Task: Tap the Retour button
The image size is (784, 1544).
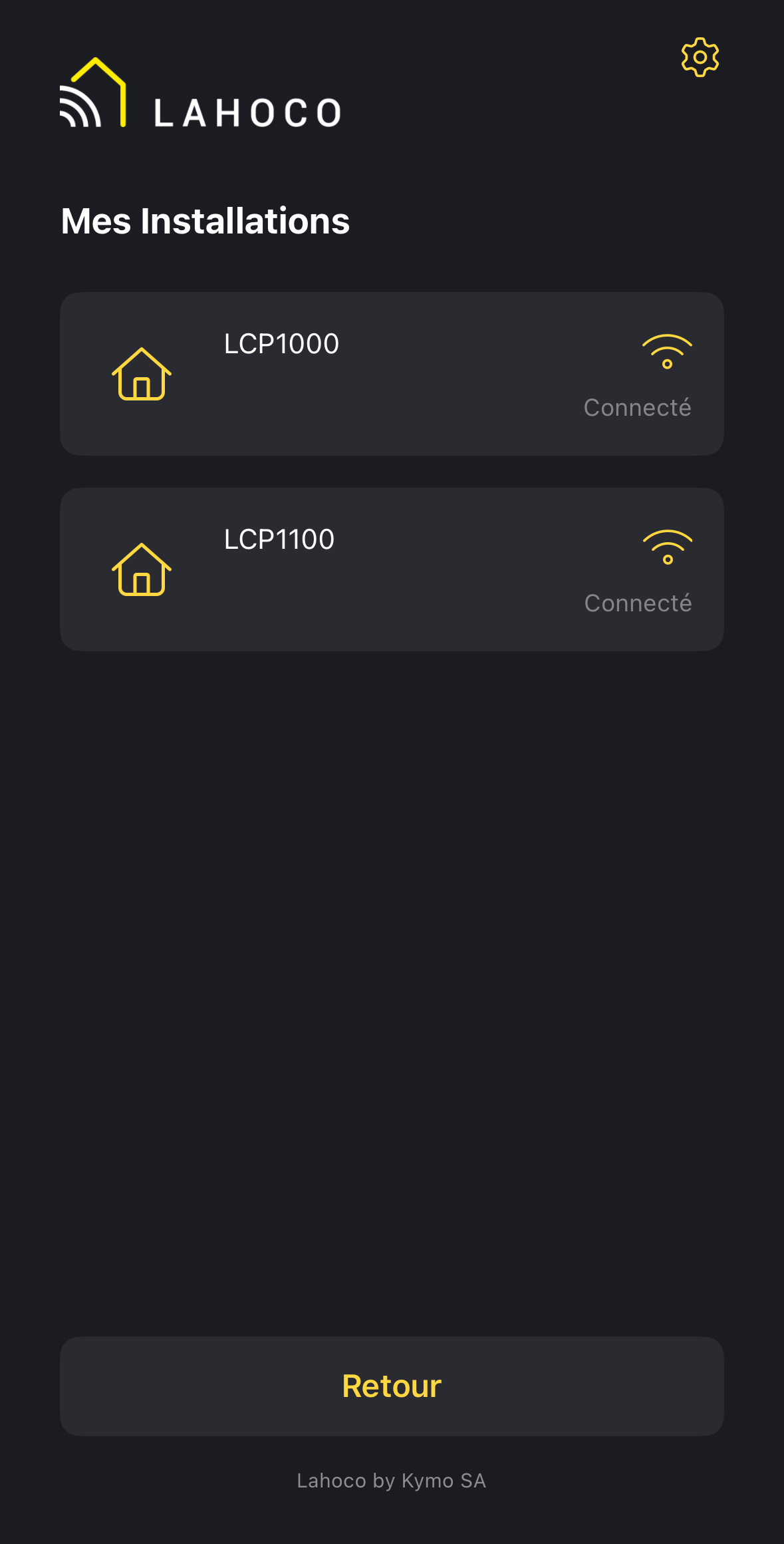Action: pos(391,1386)
